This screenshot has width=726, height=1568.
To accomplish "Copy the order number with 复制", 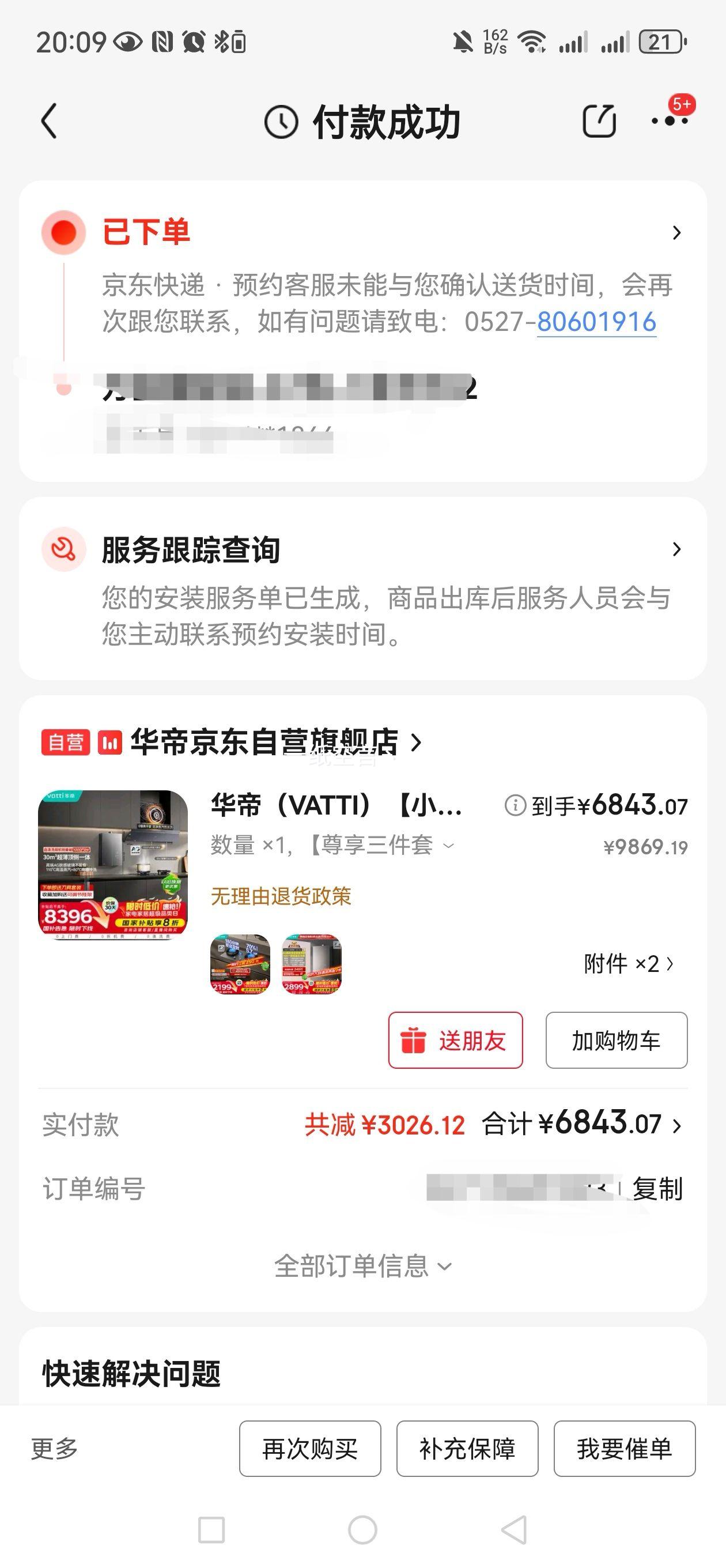I will 657,1189.
